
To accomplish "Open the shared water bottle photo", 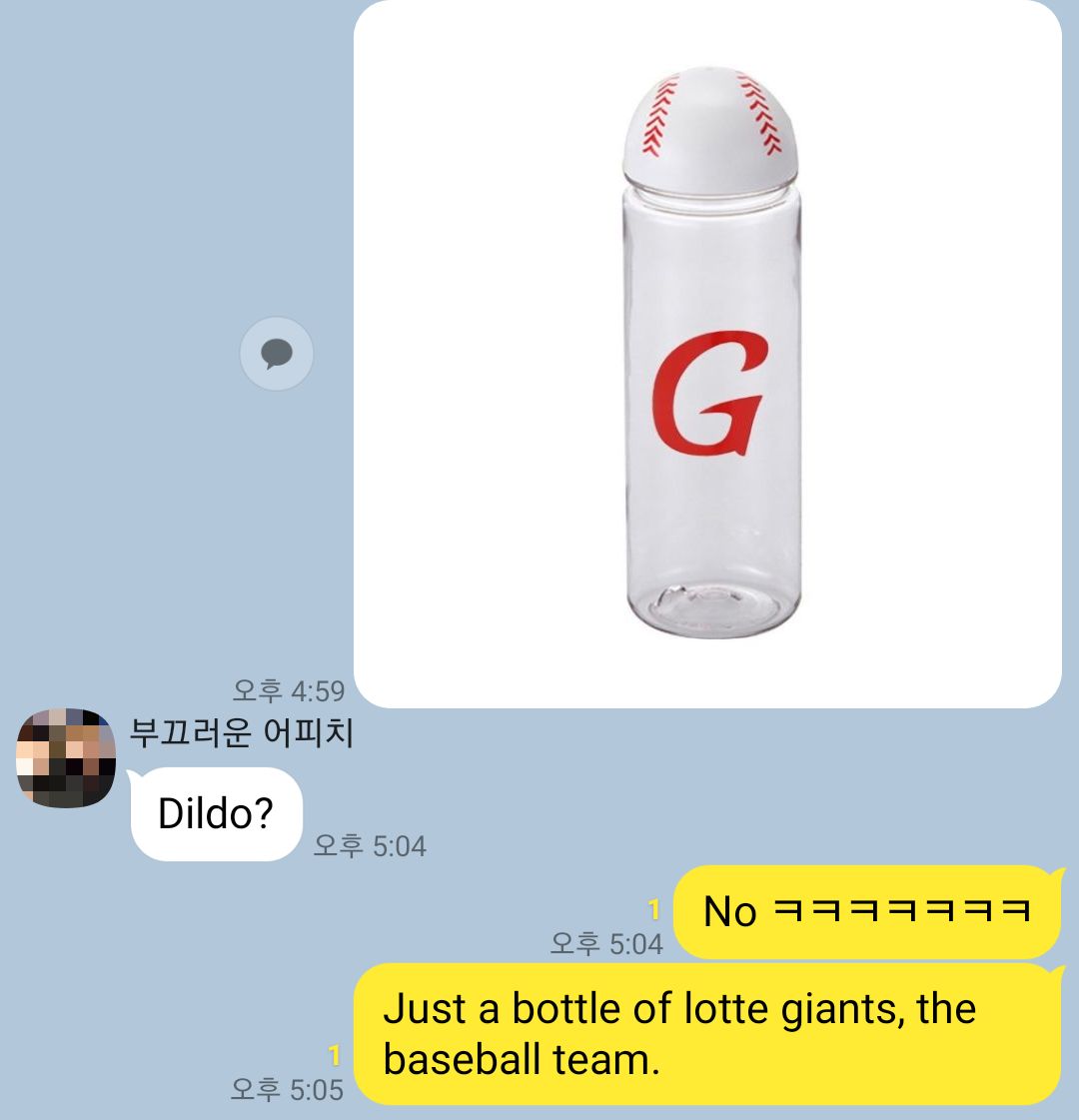I will coord(707,354).
